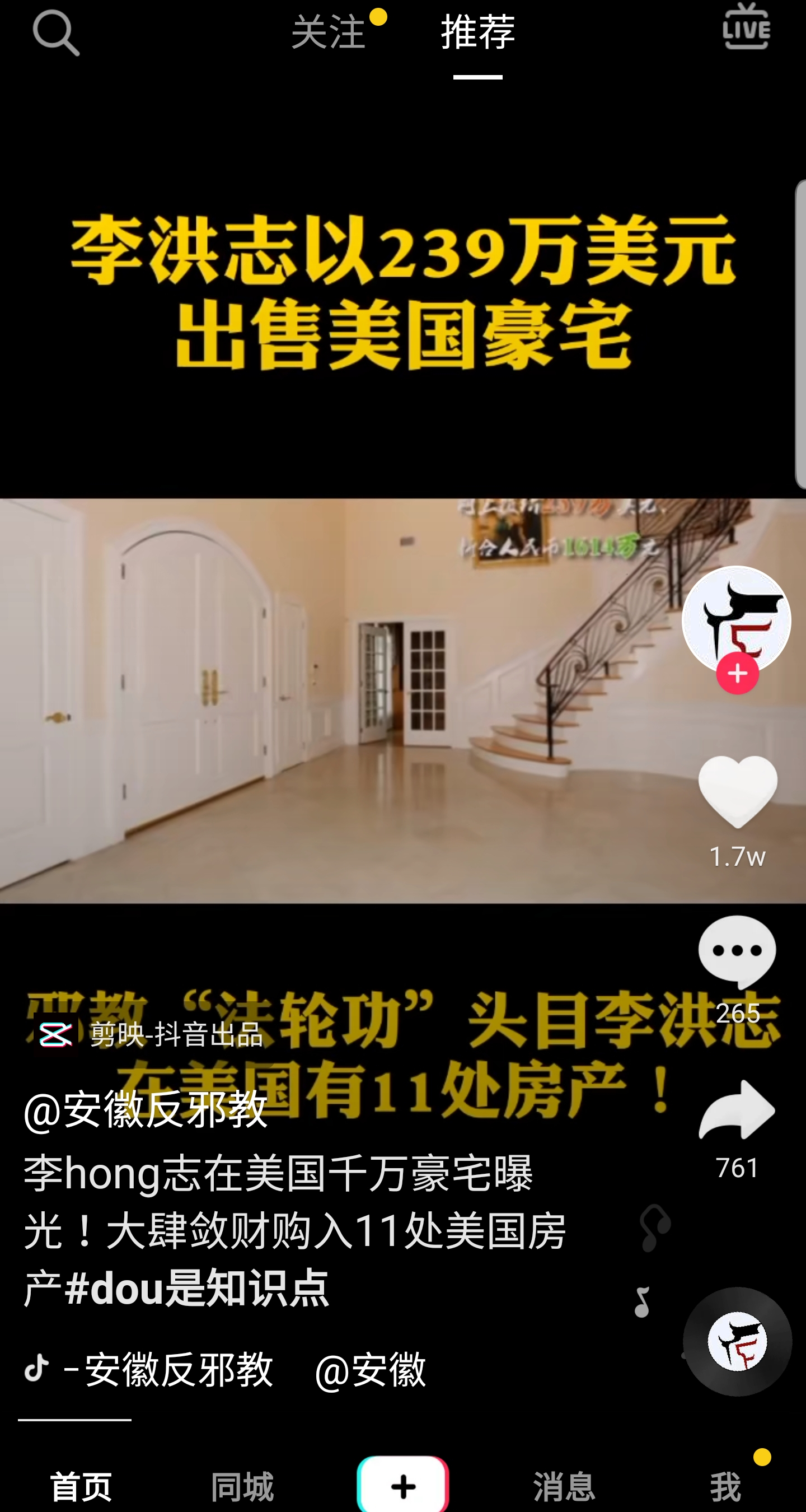Follow the creator with the plus button
This screenshot has height=1512, width=806.
(737, 673)
